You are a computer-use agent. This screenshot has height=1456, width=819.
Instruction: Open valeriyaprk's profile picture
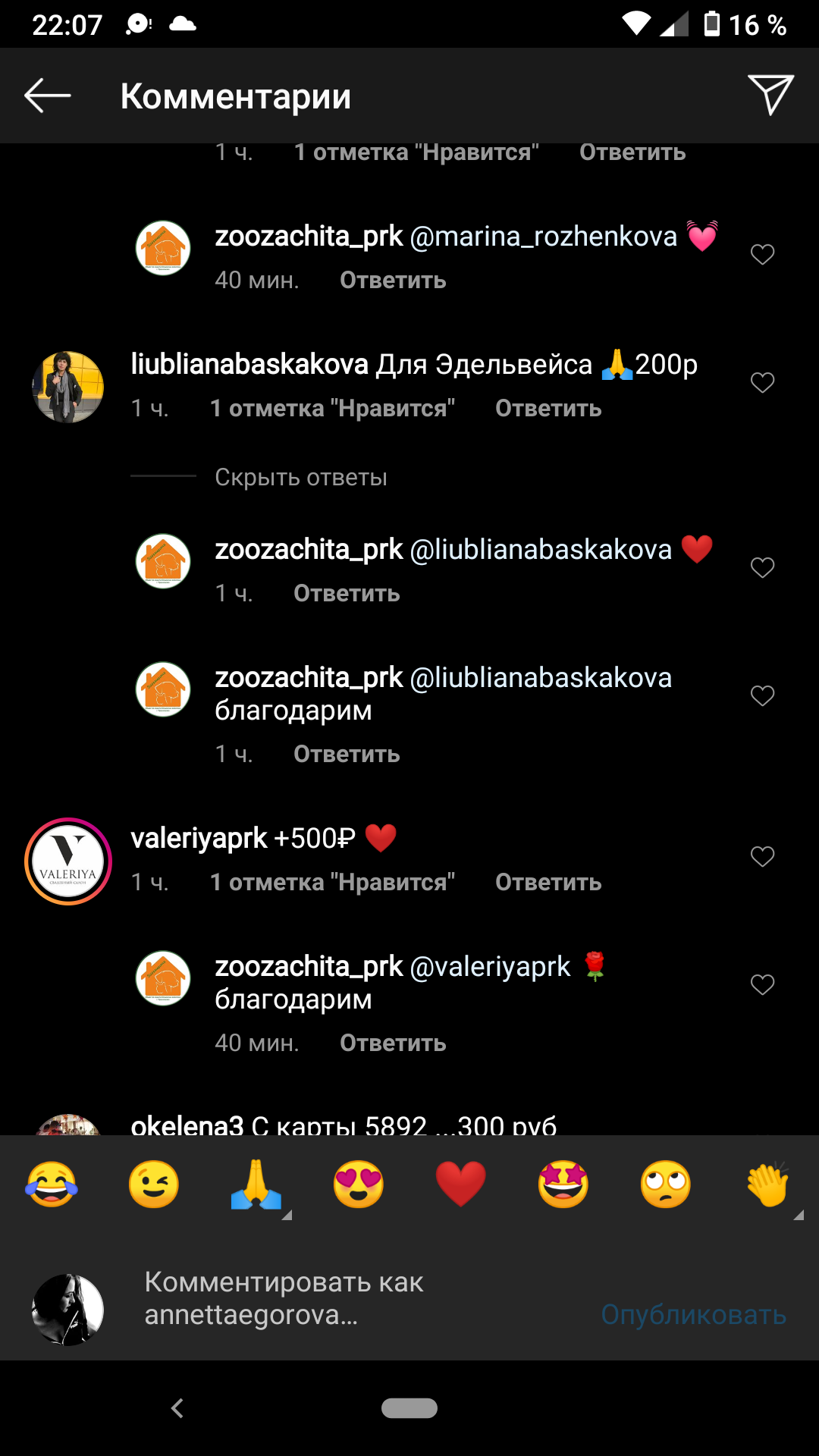click(x=68, y=861)
